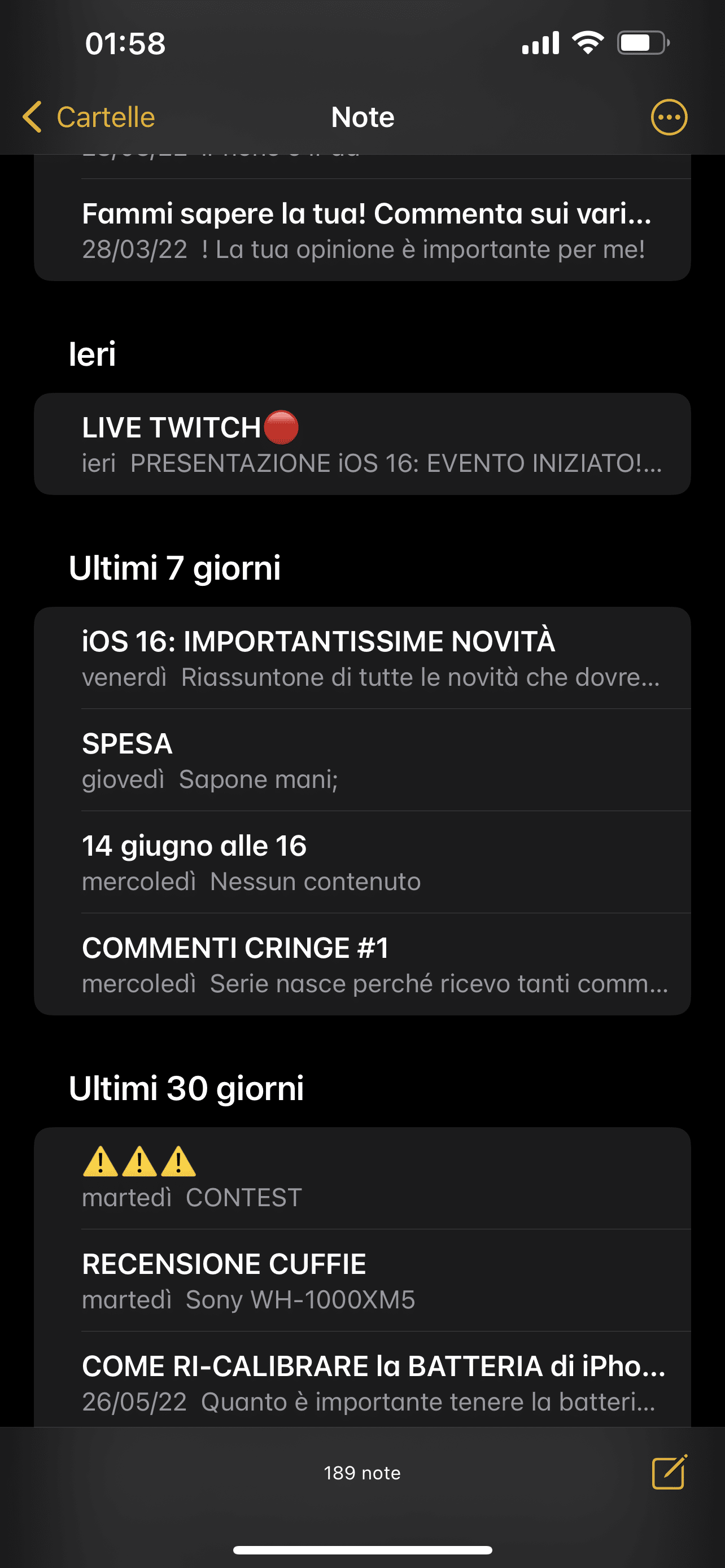The width and height of the screenshot is (725, 1568).
Task: Open the RECENSIONE CUFFIE note
Action: 362,1280
